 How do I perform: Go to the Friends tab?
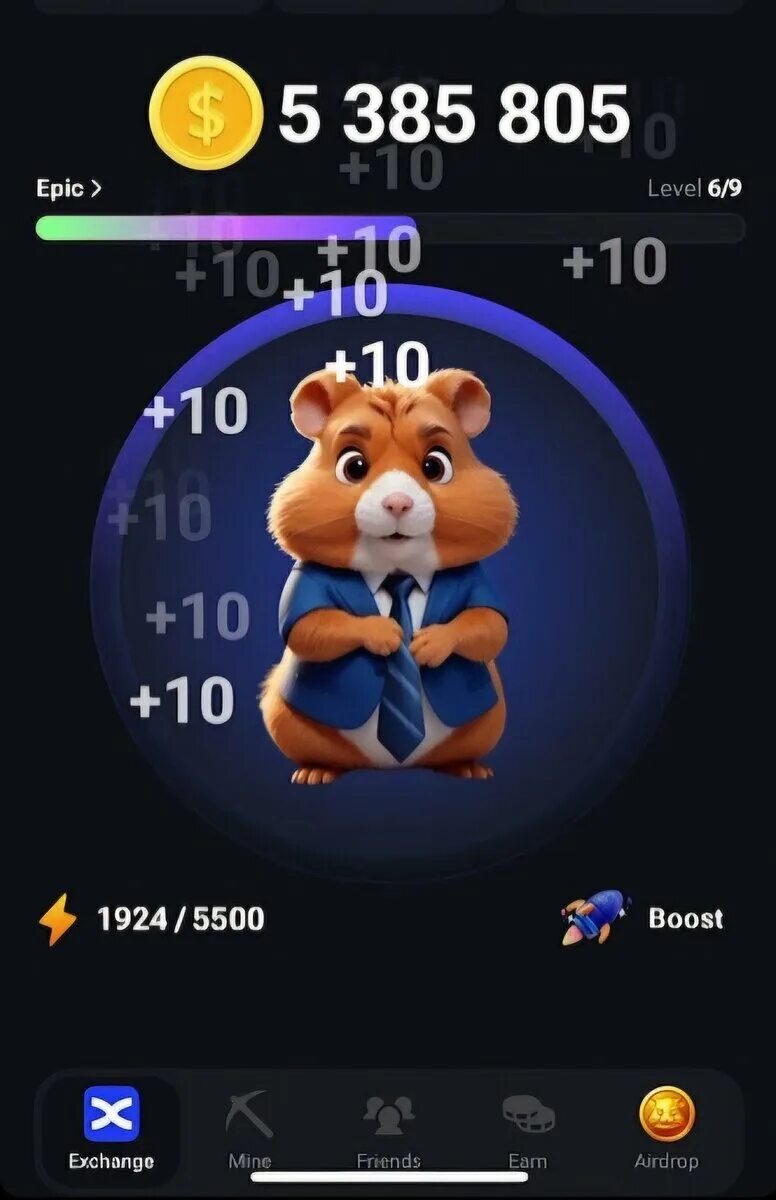389,1128
